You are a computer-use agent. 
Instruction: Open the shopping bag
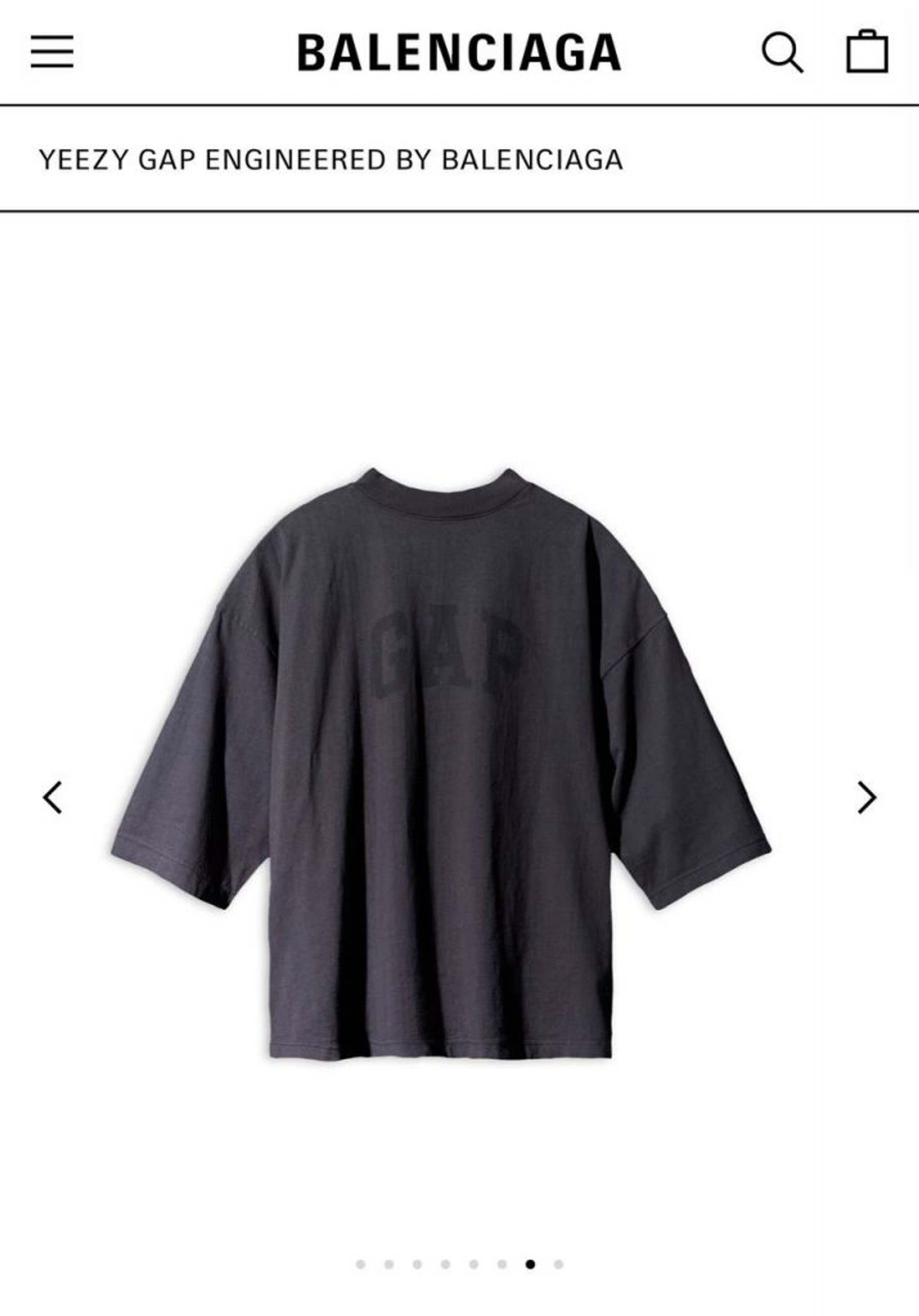pos(867,52)
